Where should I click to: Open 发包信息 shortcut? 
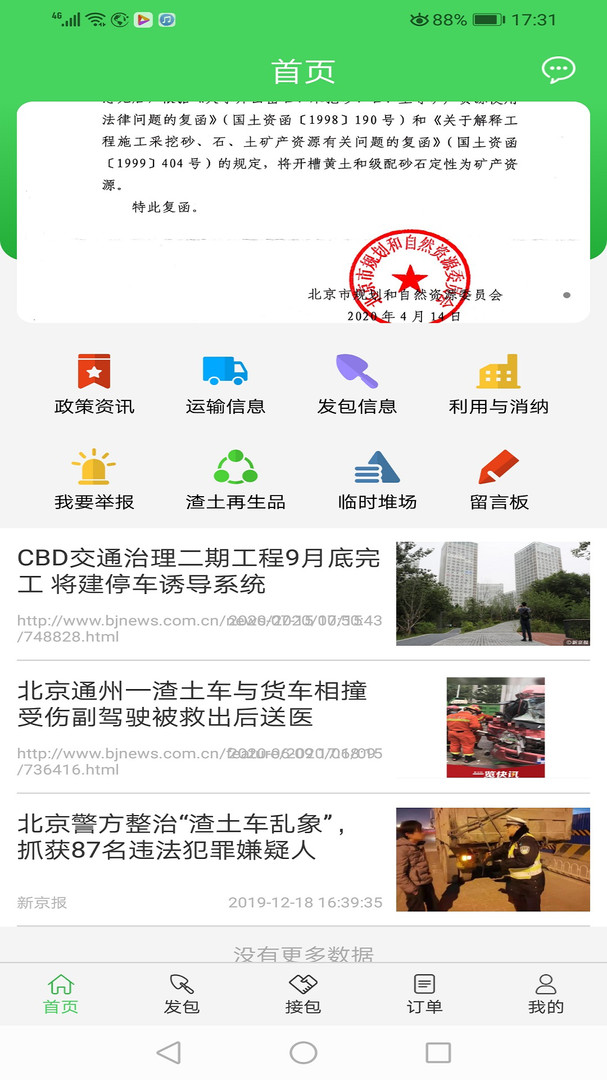click(x=357, y=384)
